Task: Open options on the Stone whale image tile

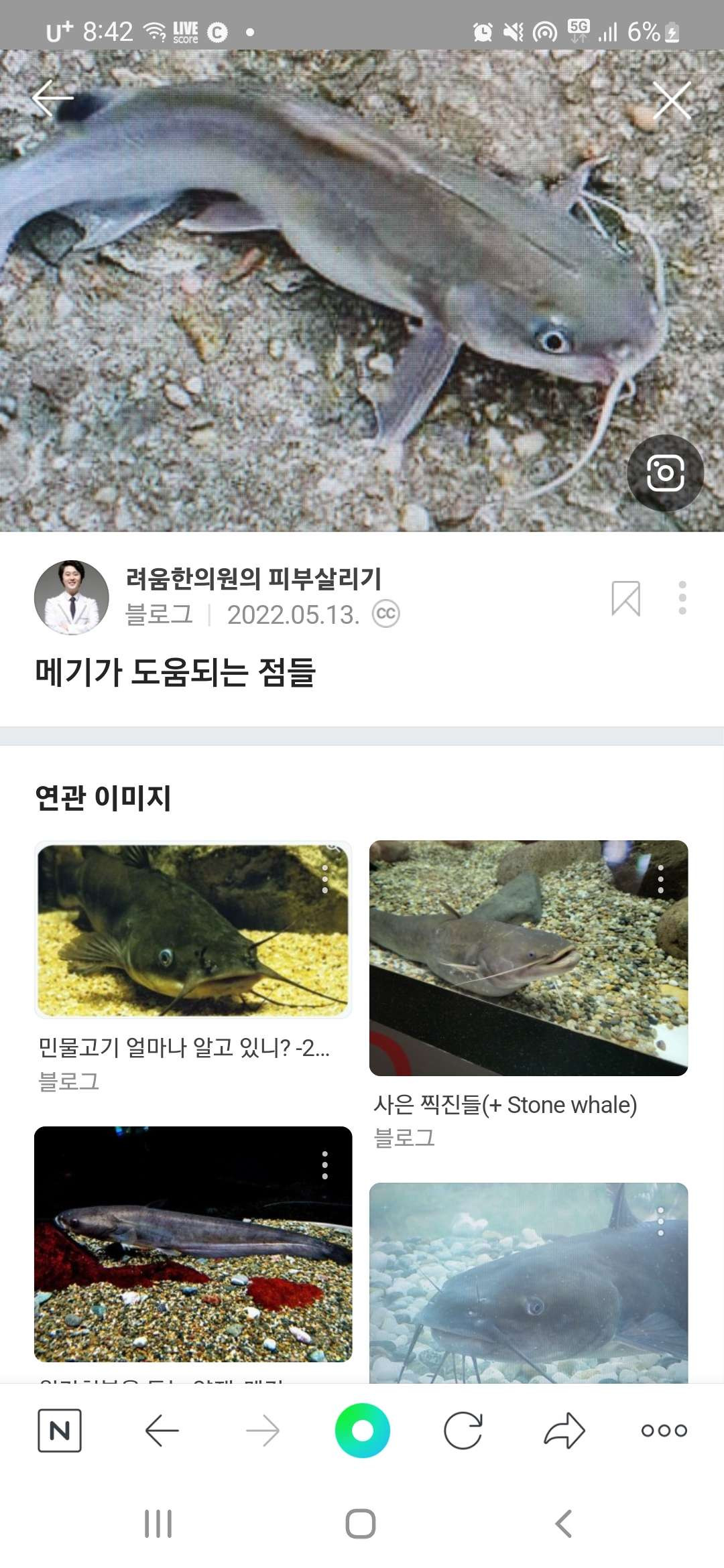Action: [661, 879]
